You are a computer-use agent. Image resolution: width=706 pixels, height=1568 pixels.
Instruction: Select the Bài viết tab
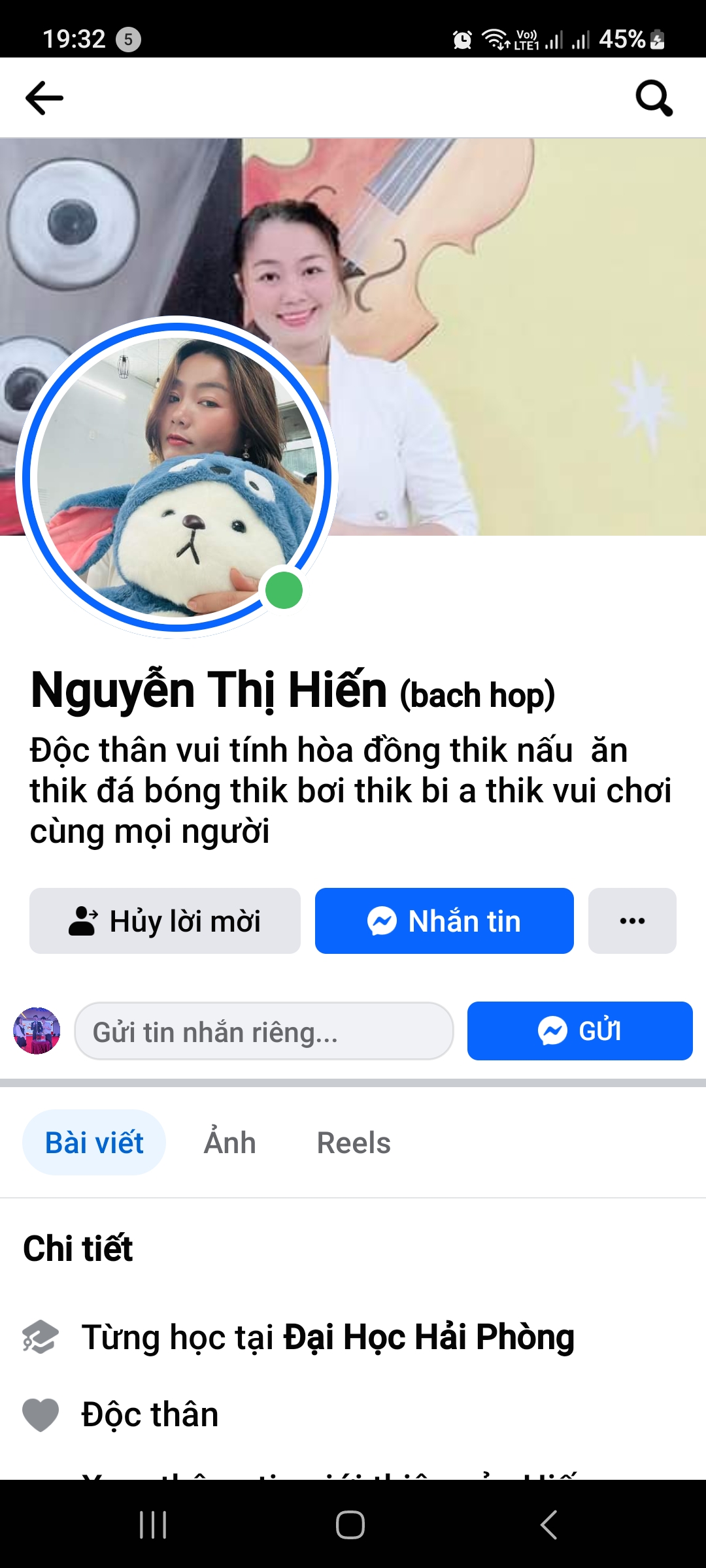pyautogui.click(x=94, y=1143)
